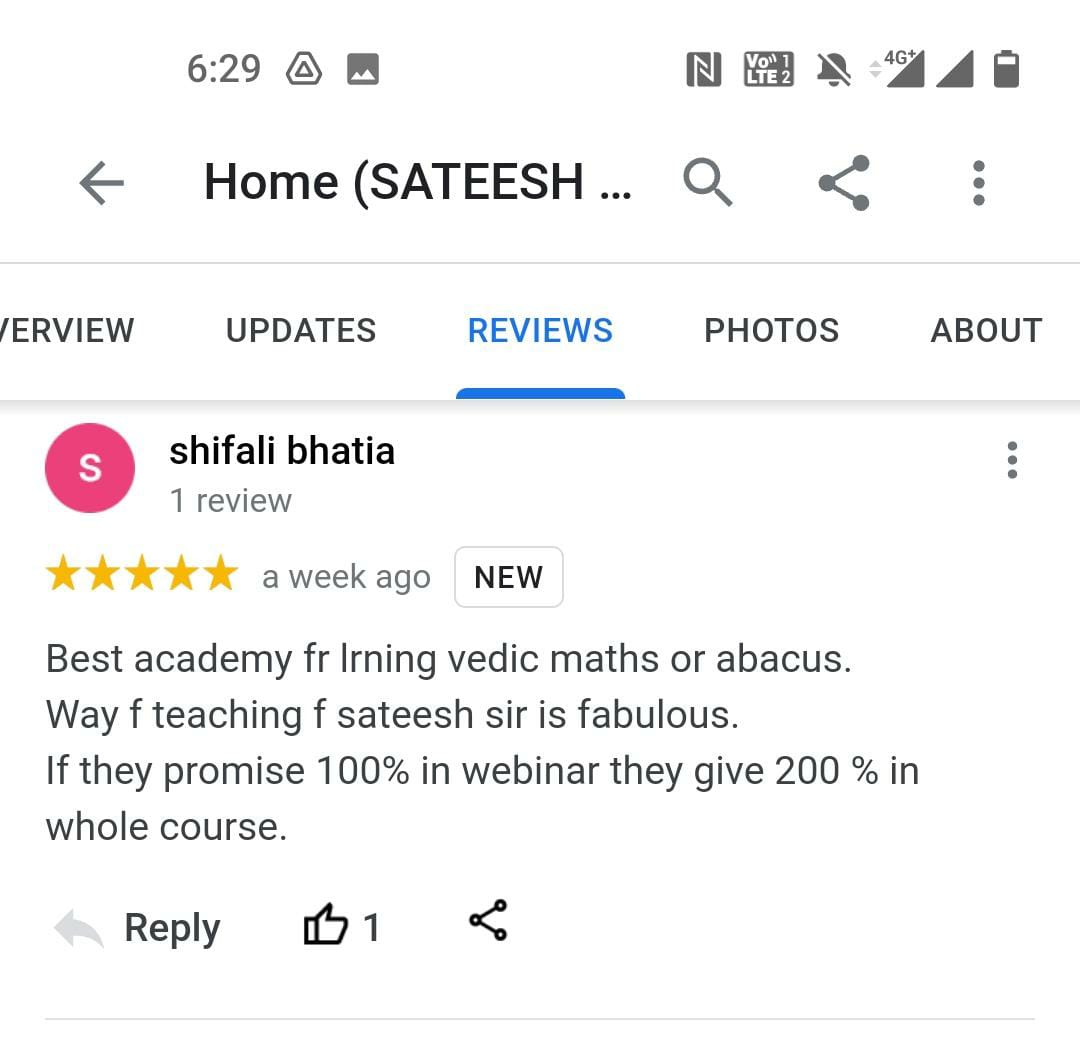Share shifali bhatia's review

point(488,920)
